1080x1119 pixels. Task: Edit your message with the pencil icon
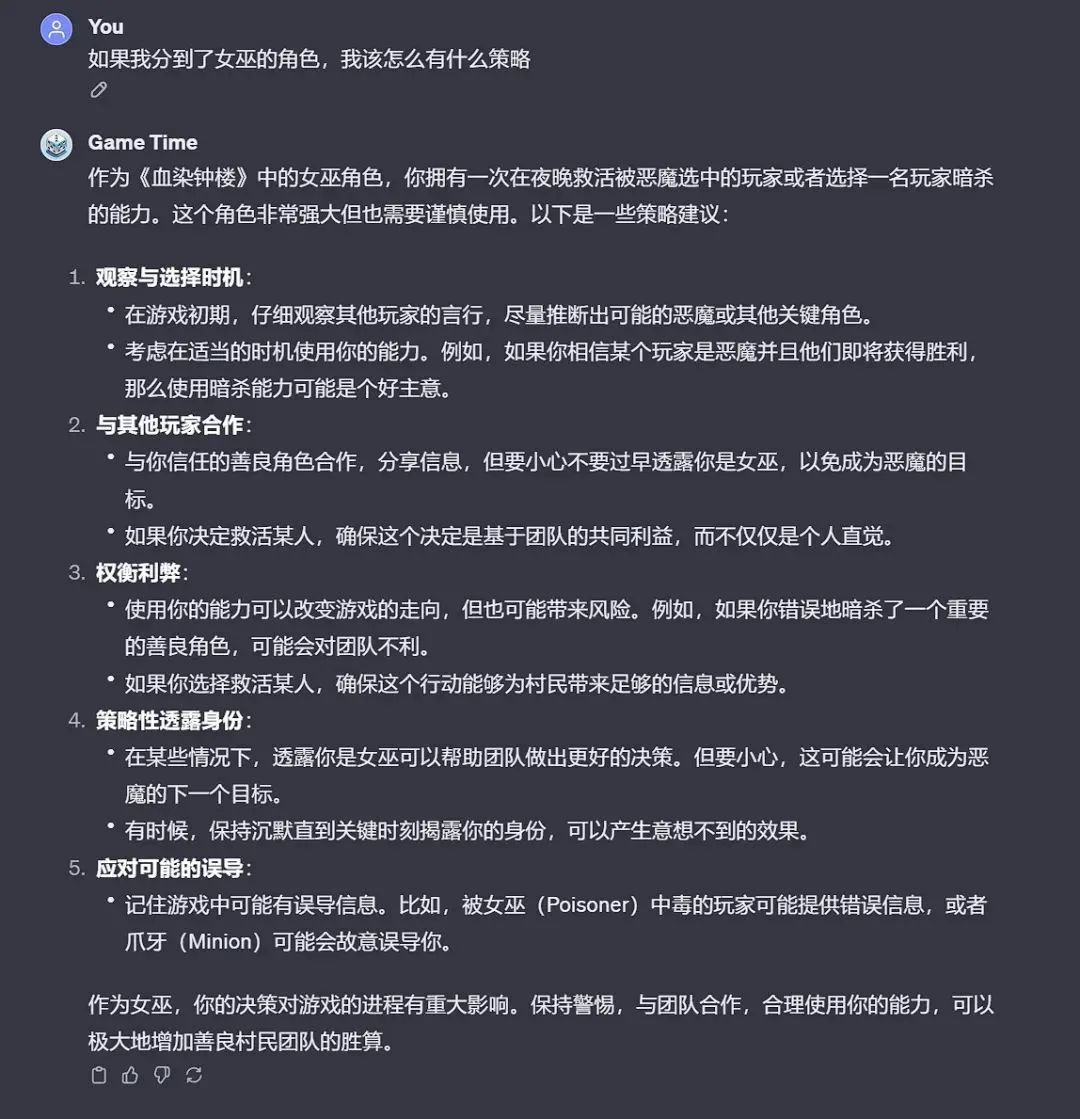(99, 90)
